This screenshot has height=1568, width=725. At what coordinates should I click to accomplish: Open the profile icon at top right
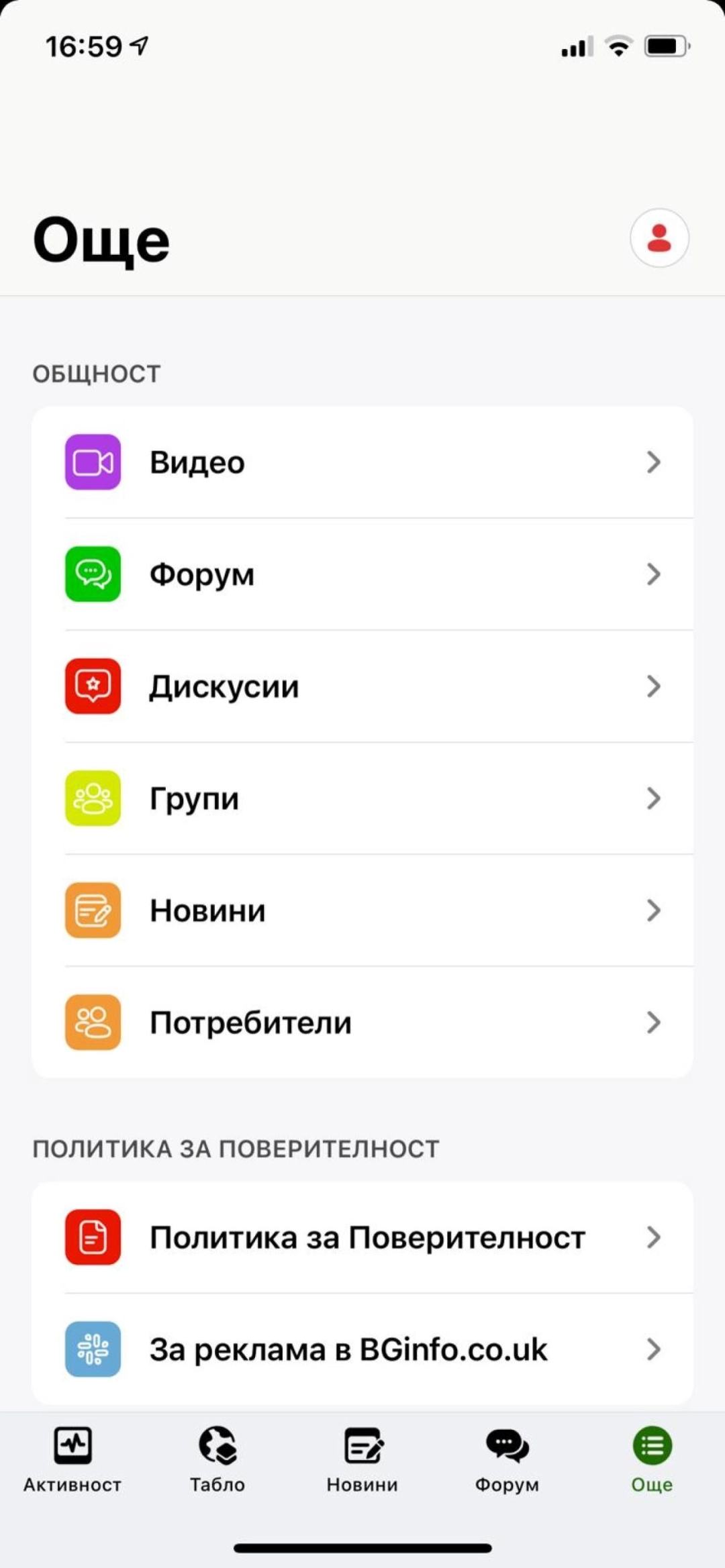pyautogui.click(x=659, y=238)
